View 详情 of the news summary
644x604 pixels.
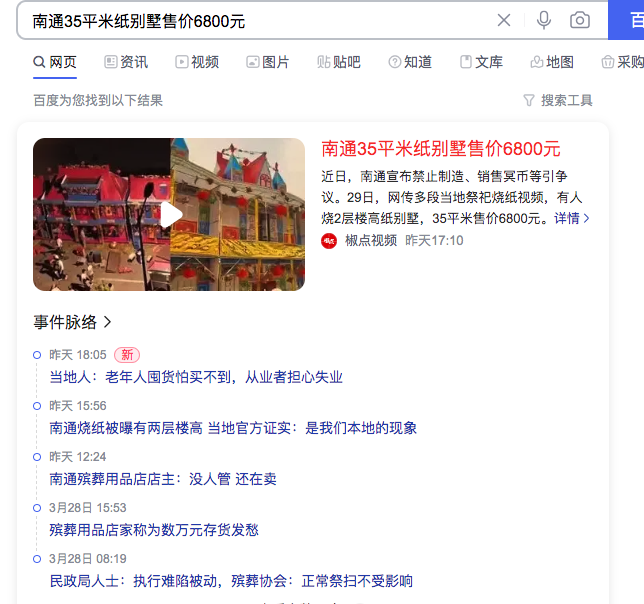573,218
